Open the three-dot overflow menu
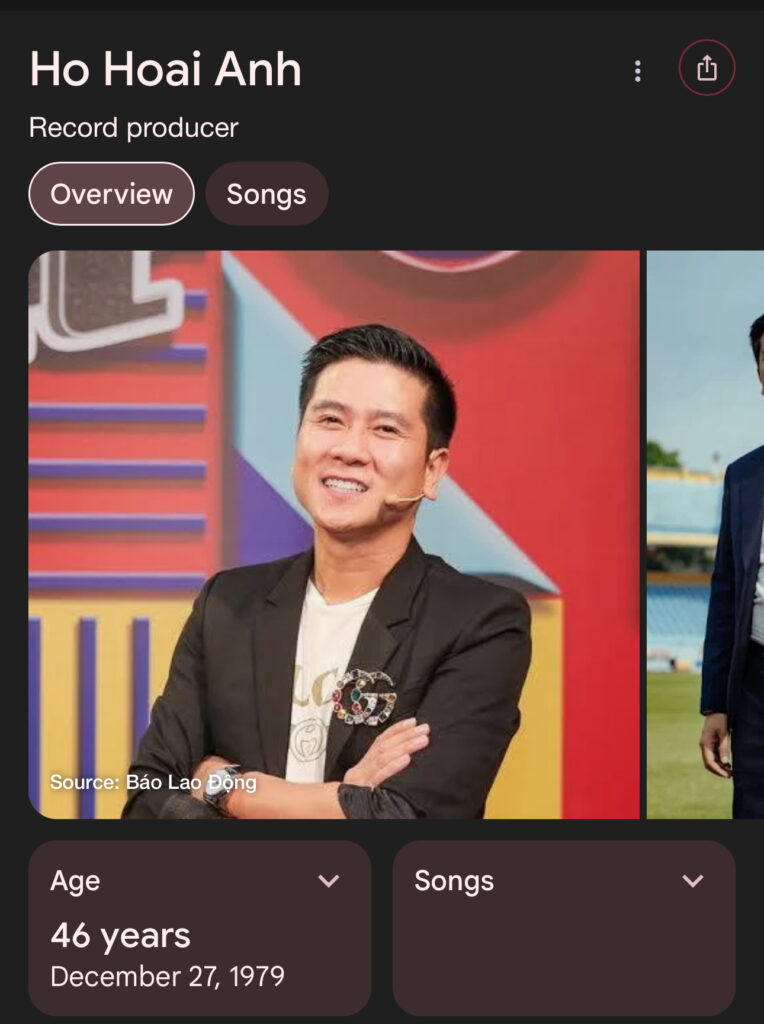This screenshot has height=1024, width=764. tap(638, 71)
